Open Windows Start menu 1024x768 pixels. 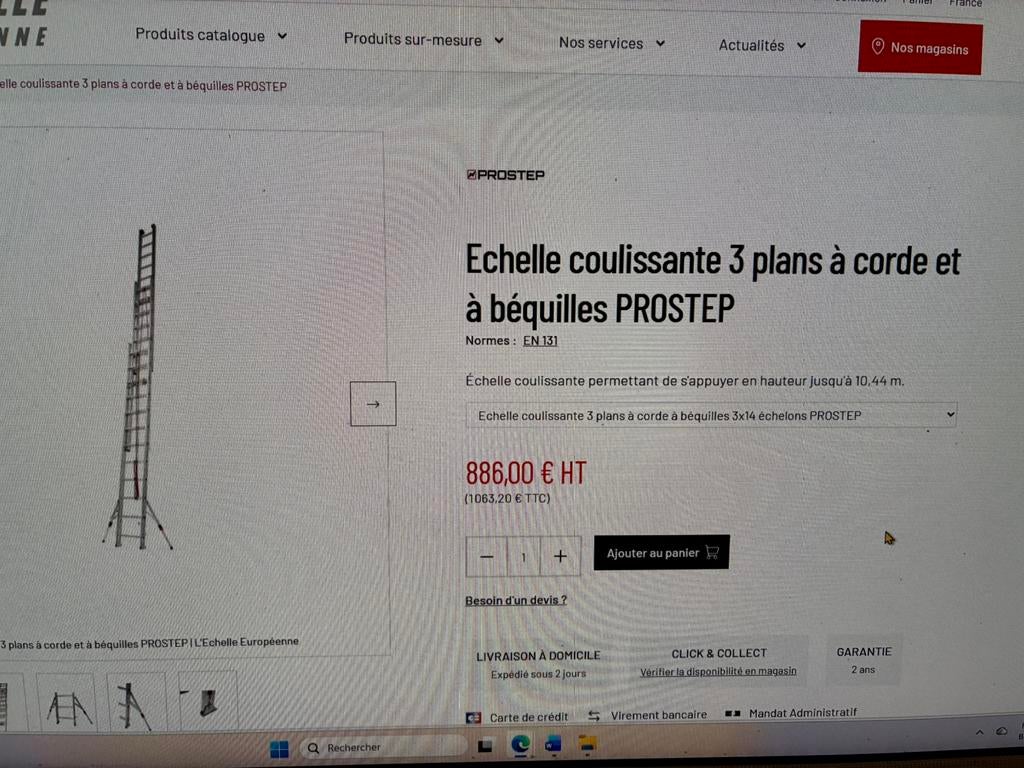point(279,748)
